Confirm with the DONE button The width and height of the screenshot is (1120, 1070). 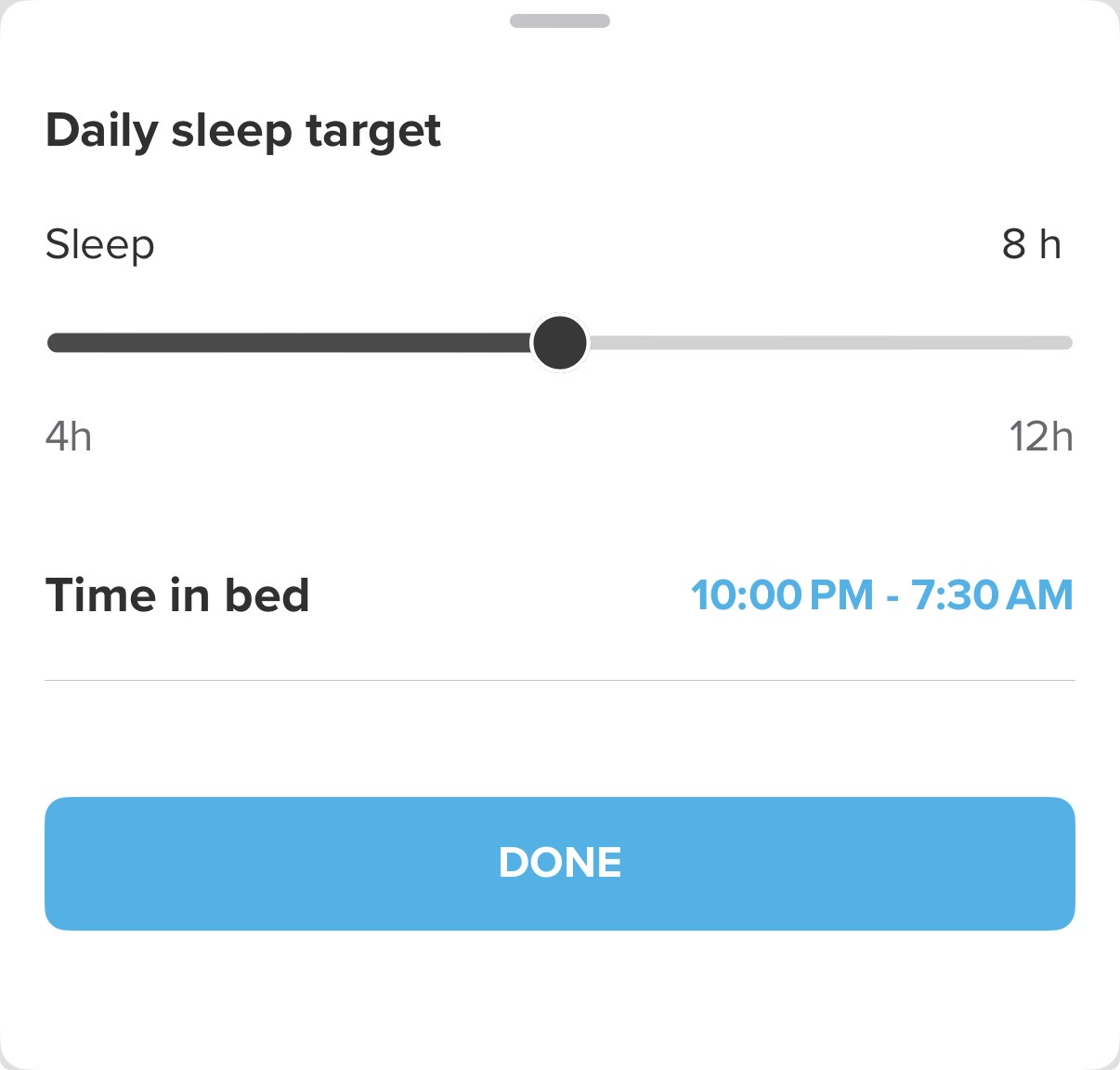tap(559, 863)
